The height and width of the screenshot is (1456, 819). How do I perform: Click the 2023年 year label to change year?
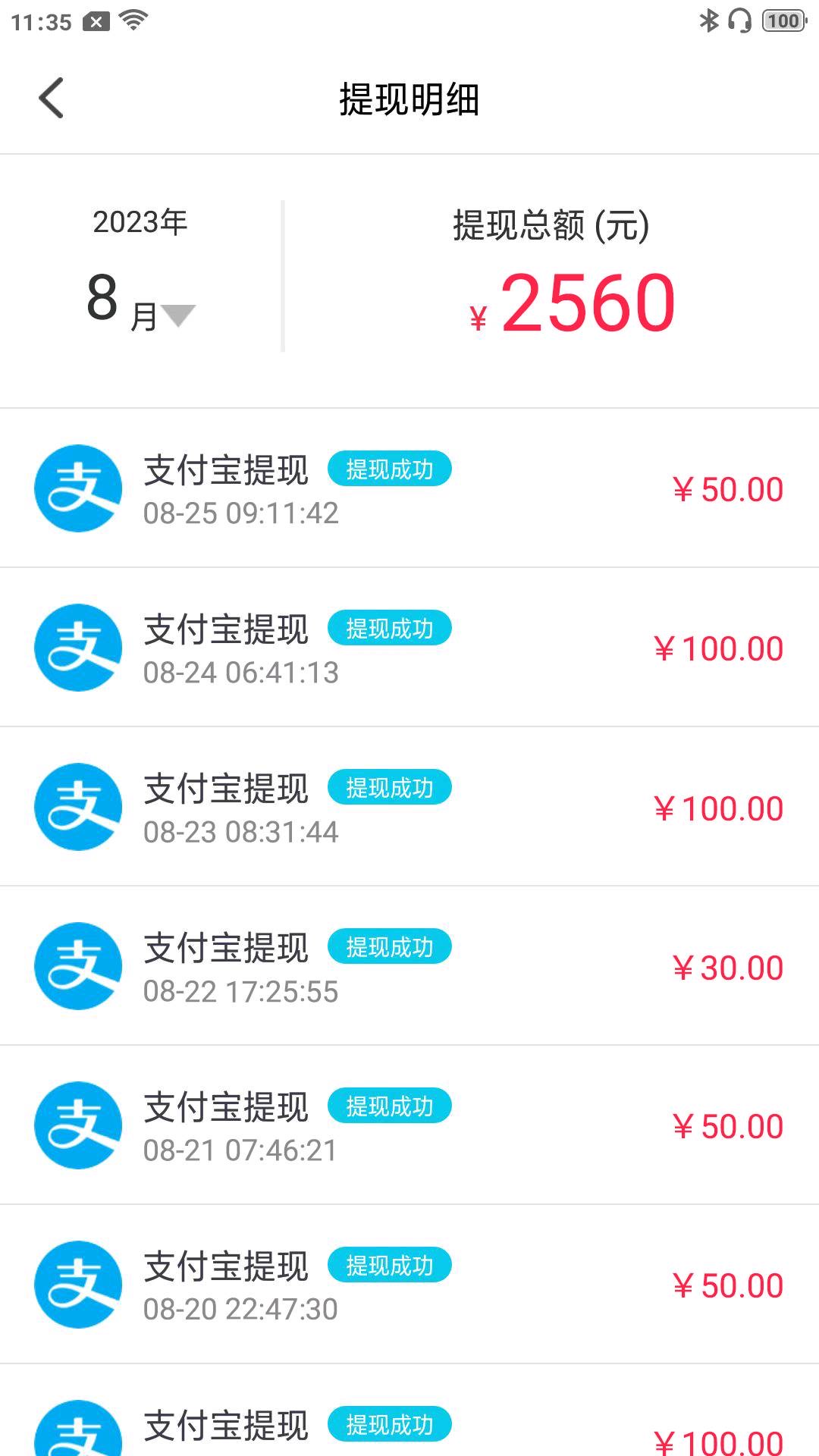(x=140, y=221)
